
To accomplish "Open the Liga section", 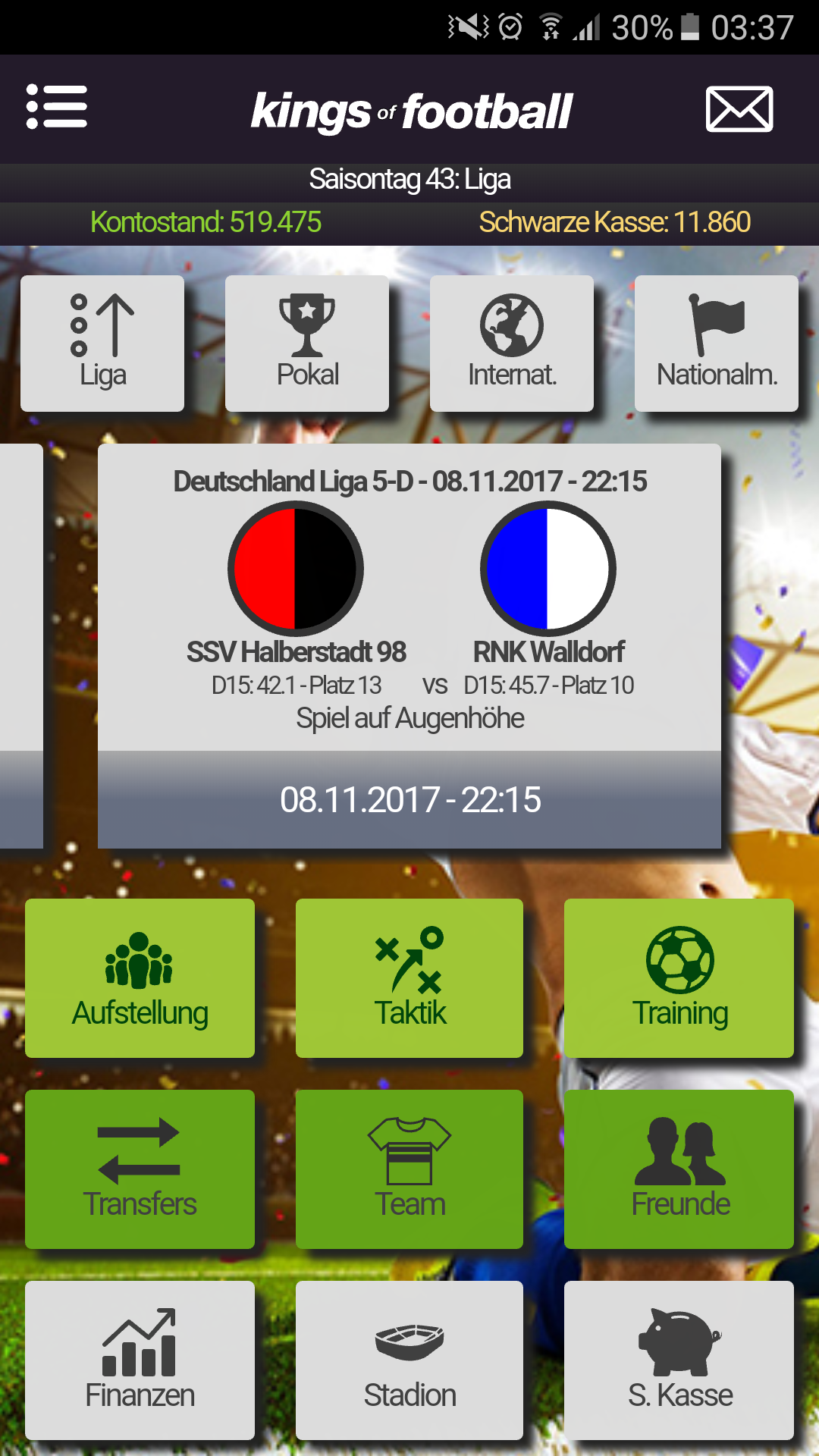I will (x=102, y=344).
